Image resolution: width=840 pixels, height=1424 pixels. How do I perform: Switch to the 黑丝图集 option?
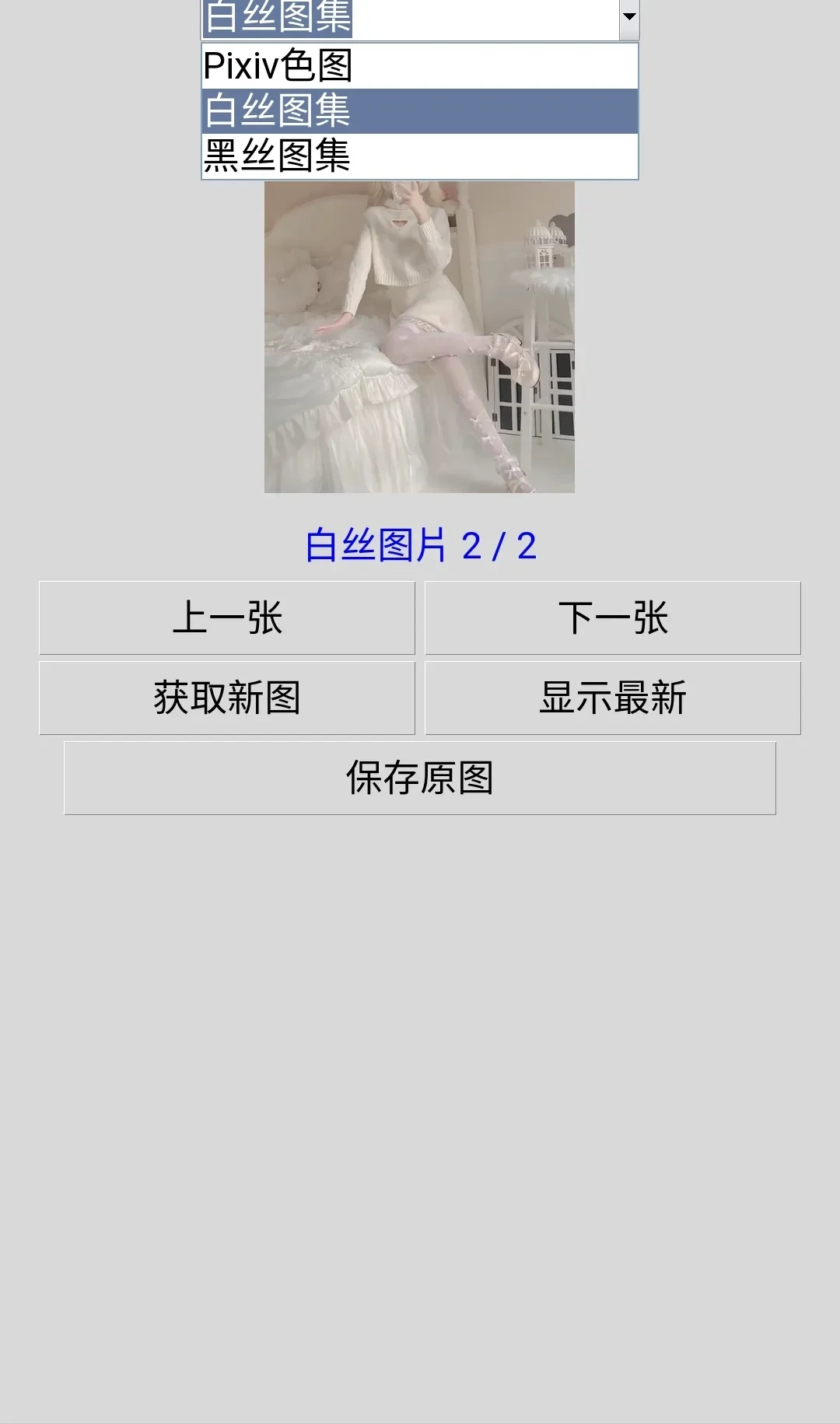420,156
